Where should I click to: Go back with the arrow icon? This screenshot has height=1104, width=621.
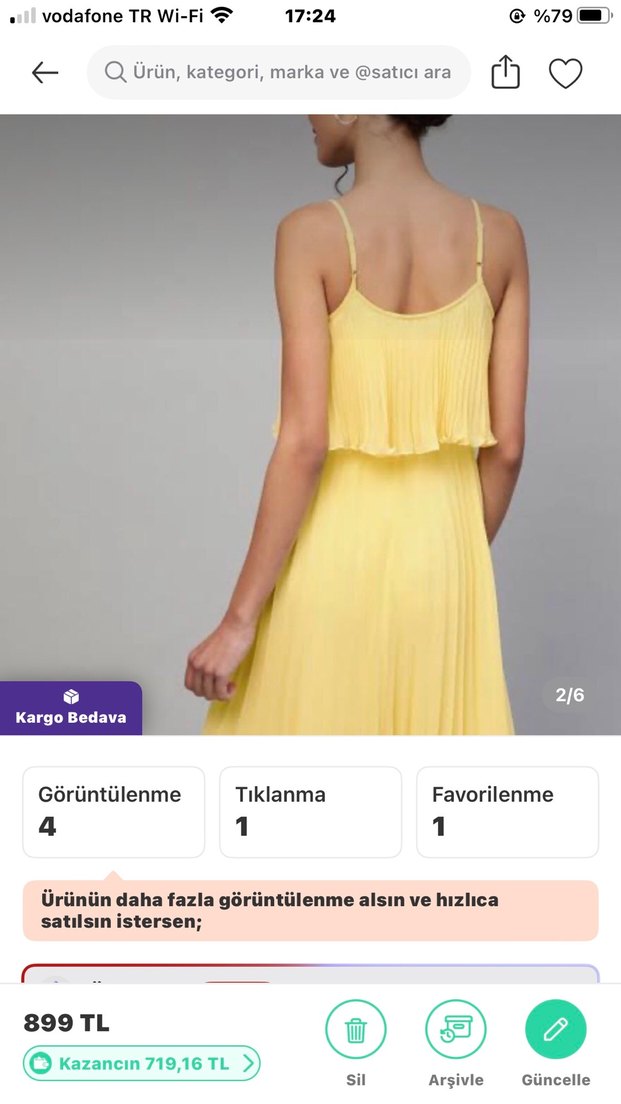coord(45,73)
